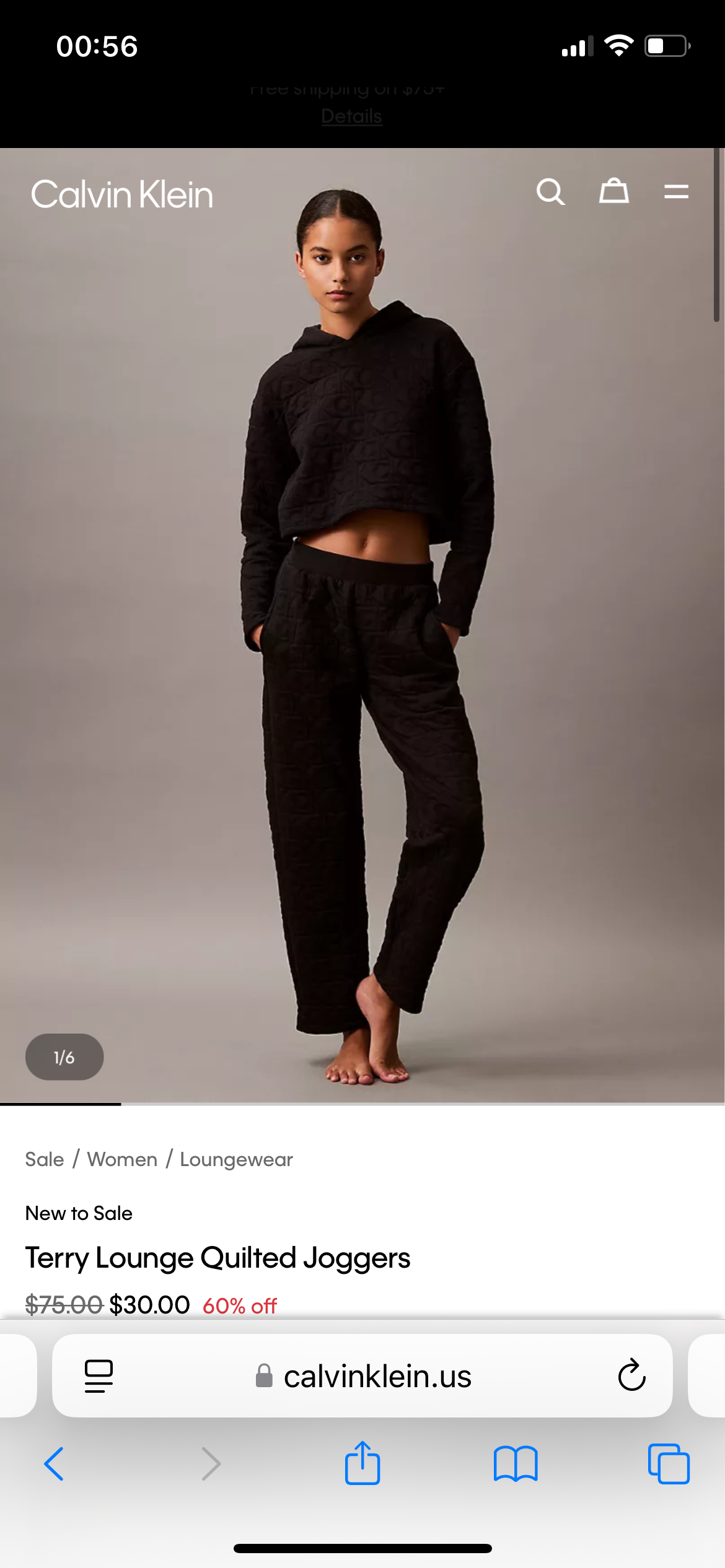Image resolution: width=725 pixels, height=1568 pixels.
Task: Tap the Calvin Klein logo to go home
Action: pos(122,195)
